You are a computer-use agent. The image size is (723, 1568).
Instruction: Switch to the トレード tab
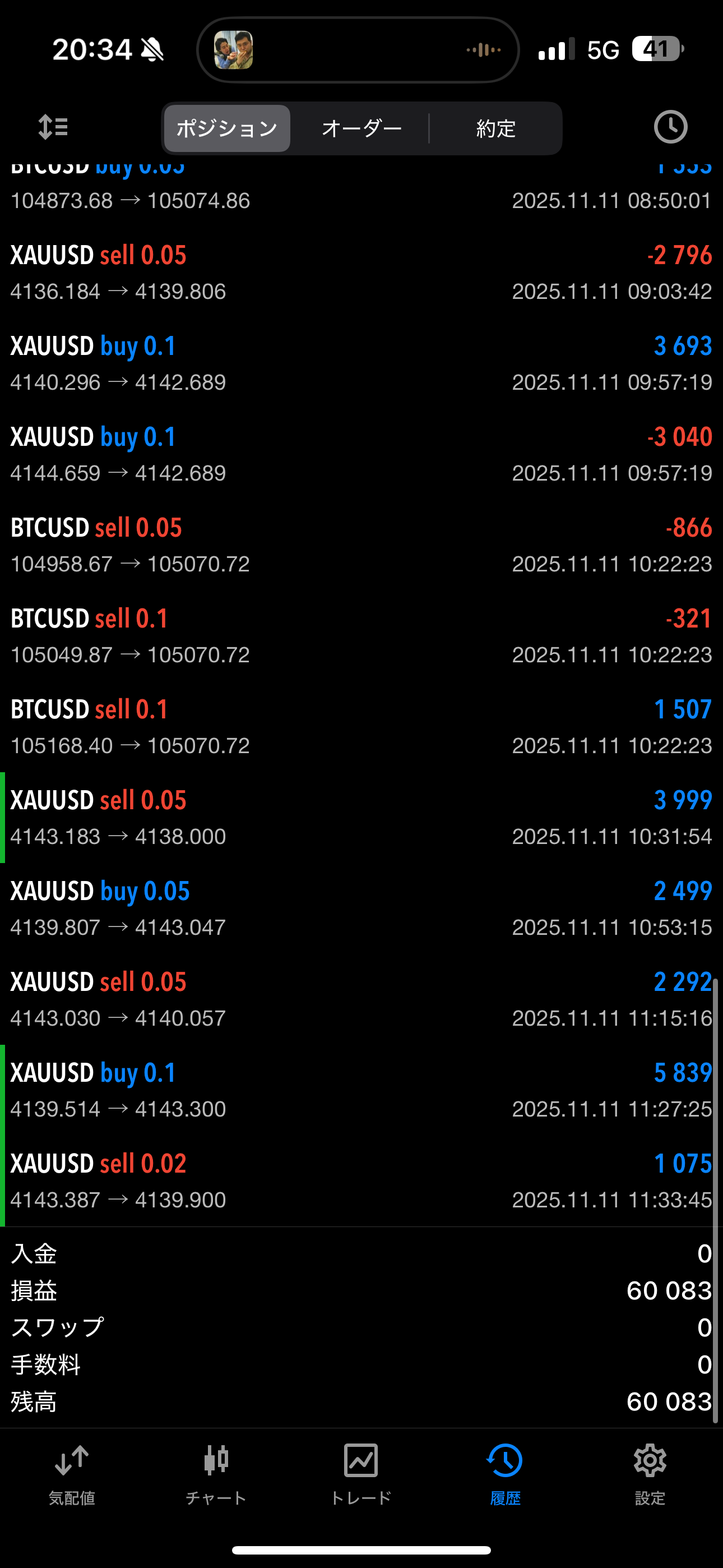tap(361, 1473)
